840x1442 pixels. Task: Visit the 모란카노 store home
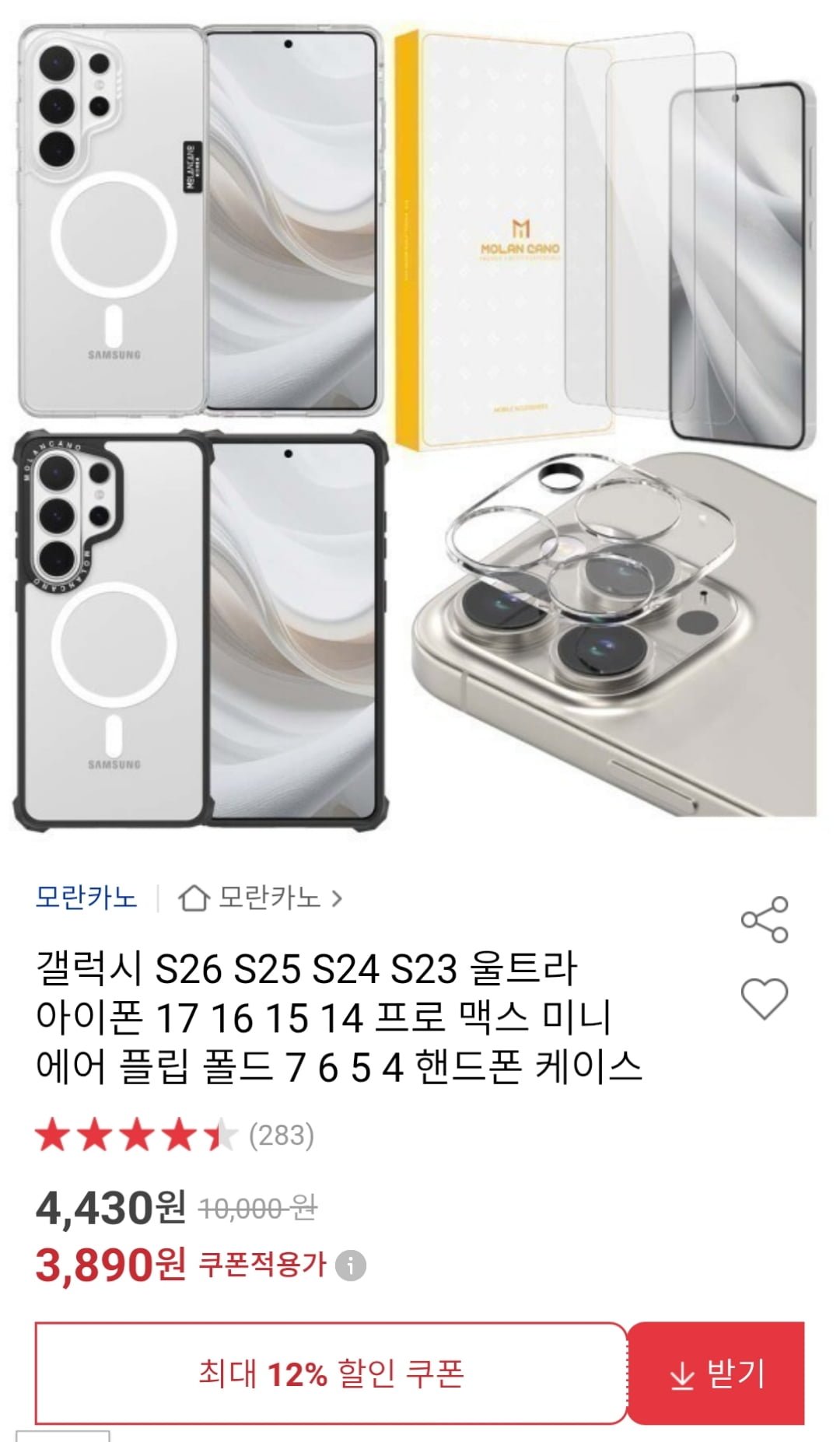[261, 898]
